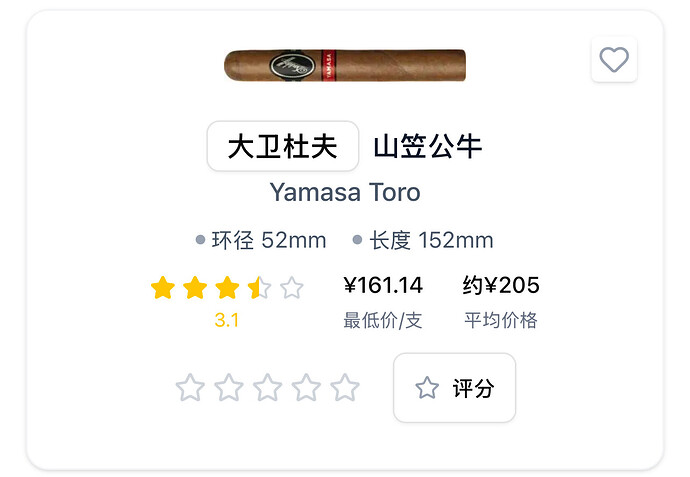Viewport: 690px width, 477px height.
Task: Add Yamasa Toro to favorites with heart icon
Action: [614, 60]
